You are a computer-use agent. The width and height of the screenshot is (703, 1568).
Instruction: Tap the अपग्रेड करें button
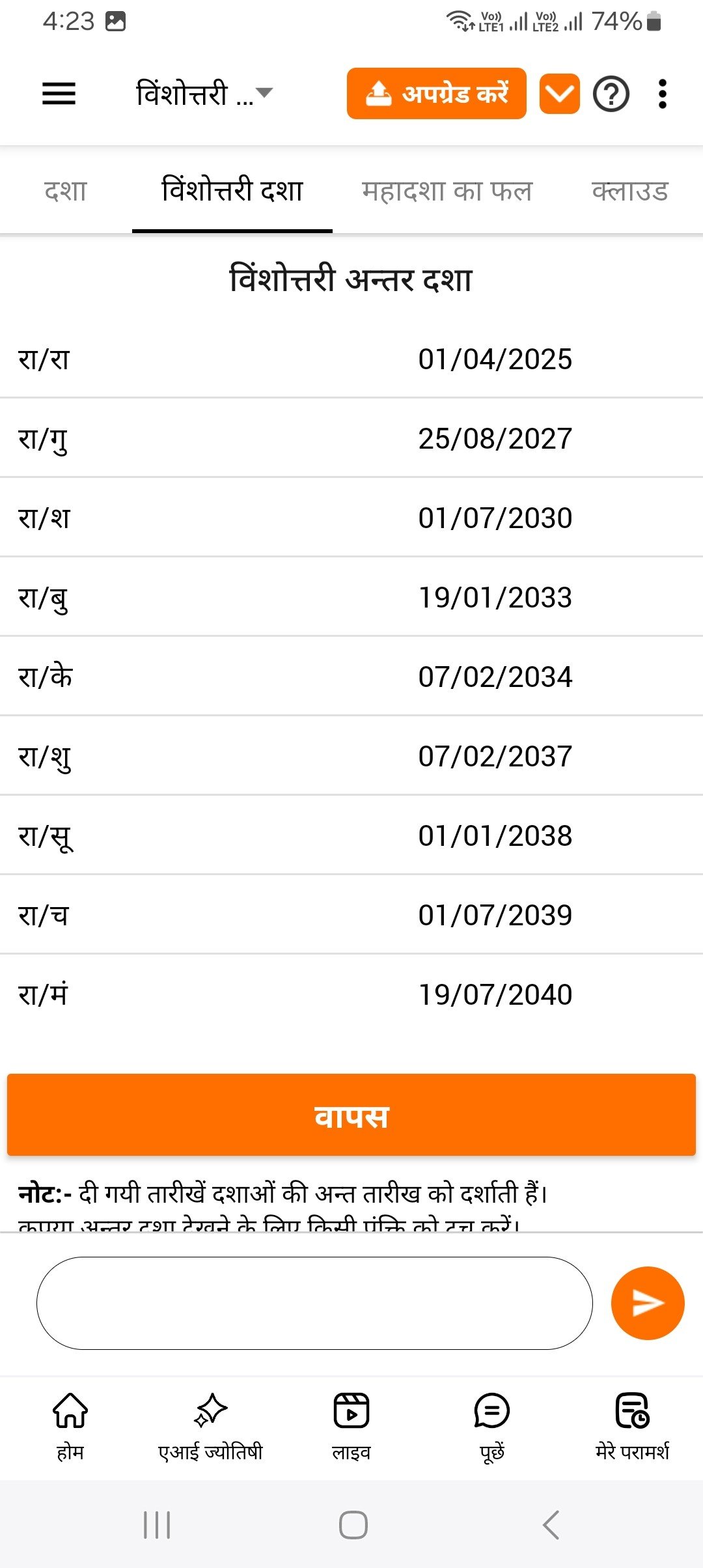pyautogui.click(x=436, y=94)
